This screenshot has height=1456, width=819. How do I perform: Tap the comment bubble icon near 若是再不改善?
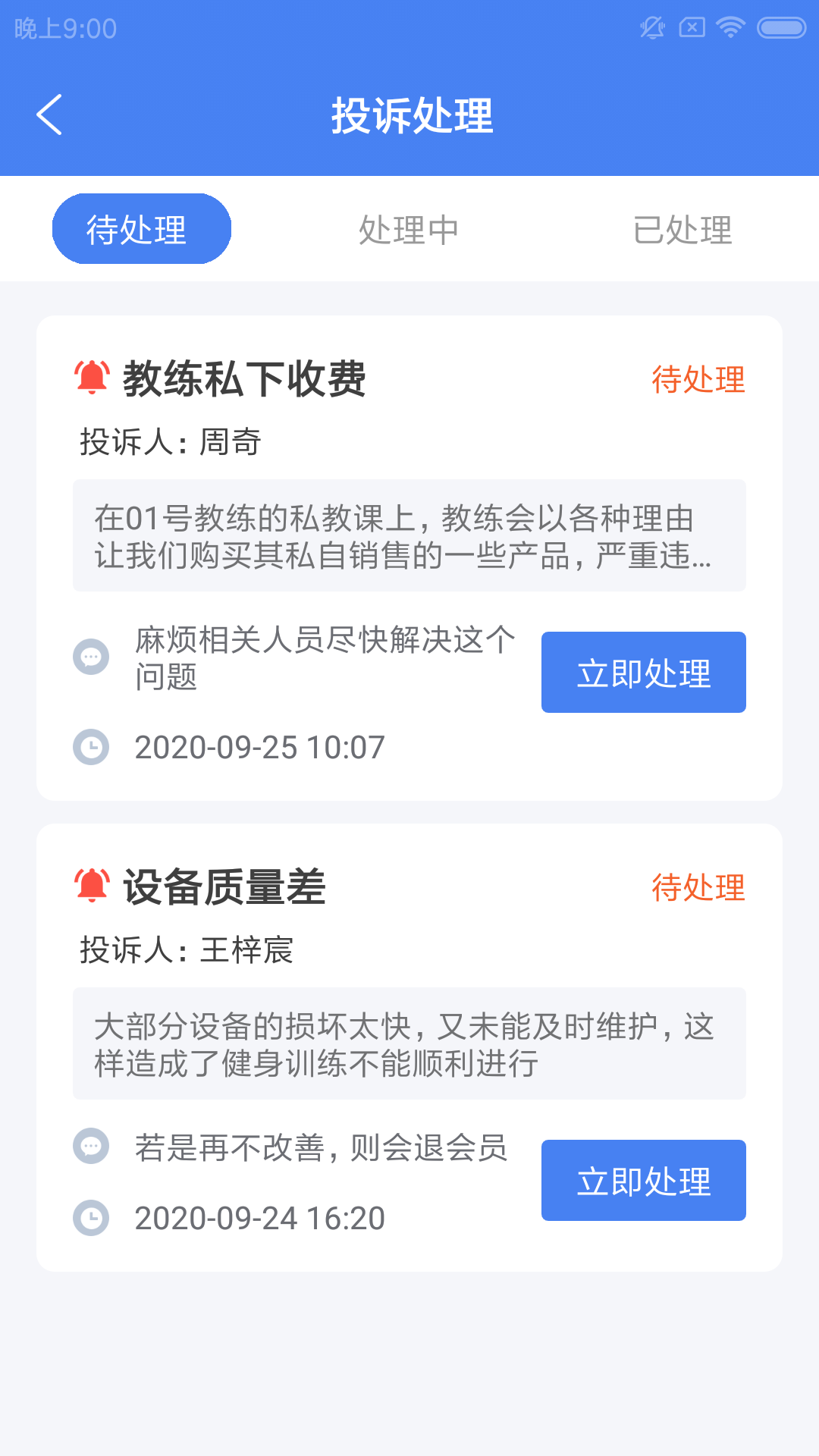[x=91, y=1147]
